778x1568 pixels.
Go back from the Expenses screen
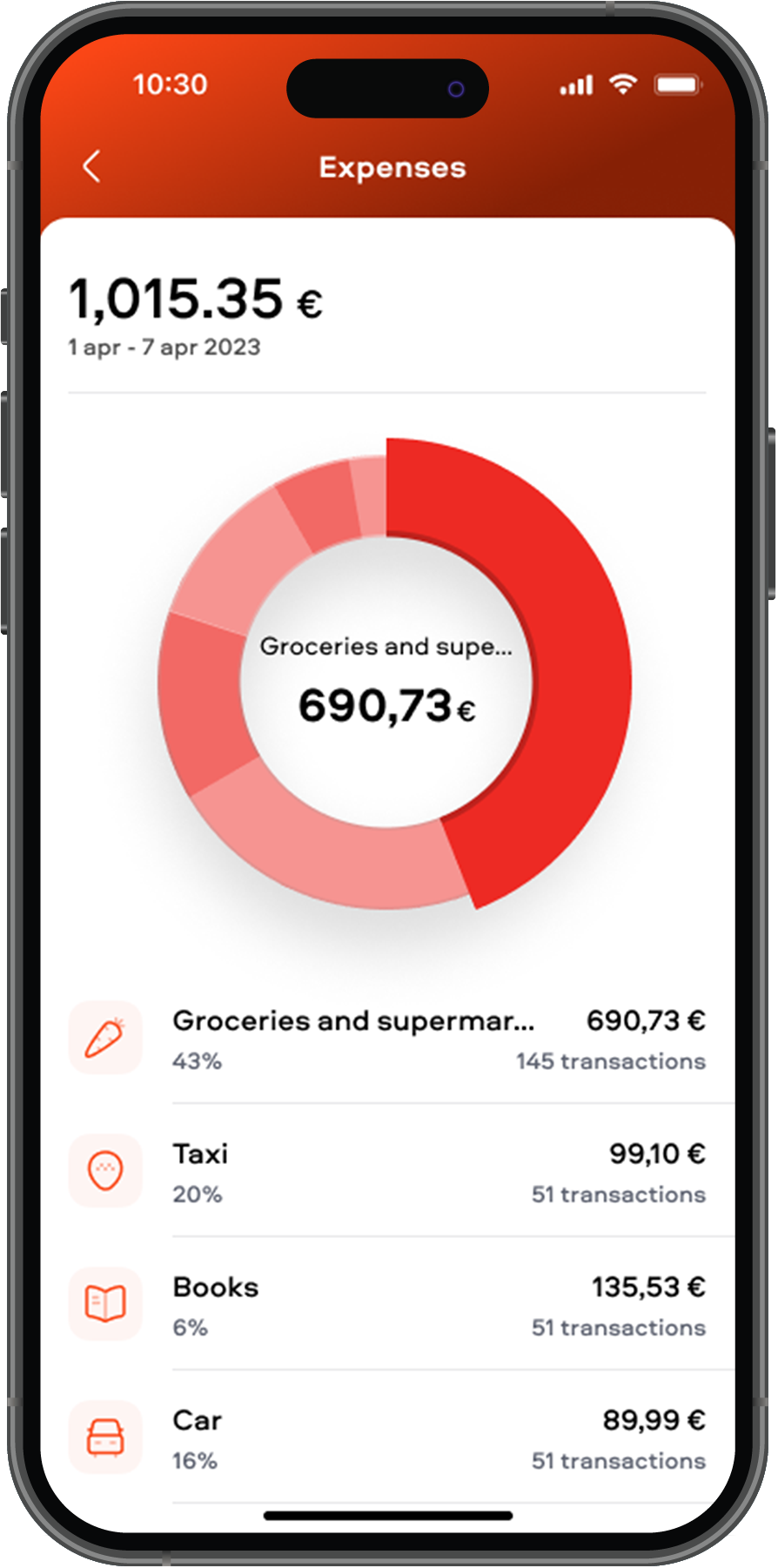point(91,166)
